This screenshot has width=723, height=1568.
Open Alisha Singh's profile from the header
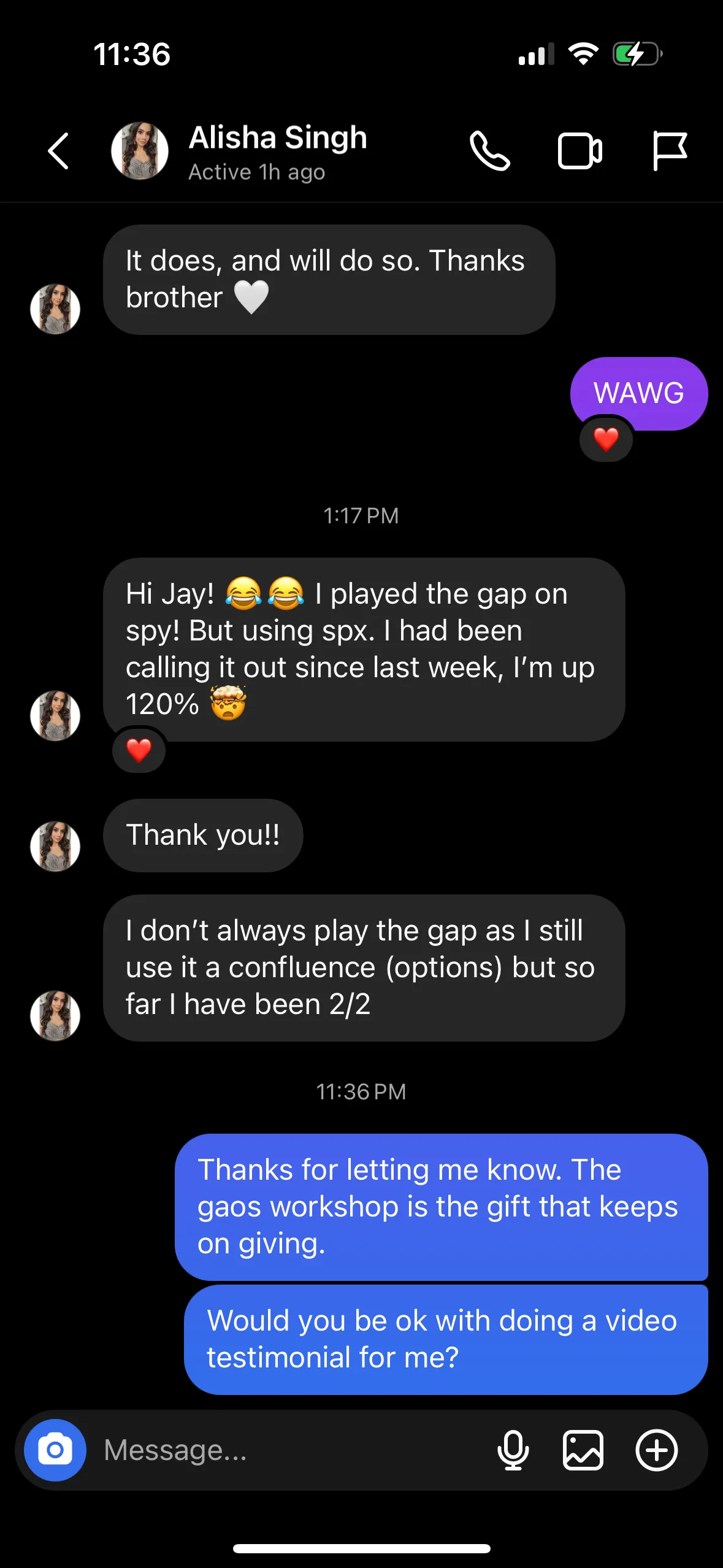[x=277, y=151]
